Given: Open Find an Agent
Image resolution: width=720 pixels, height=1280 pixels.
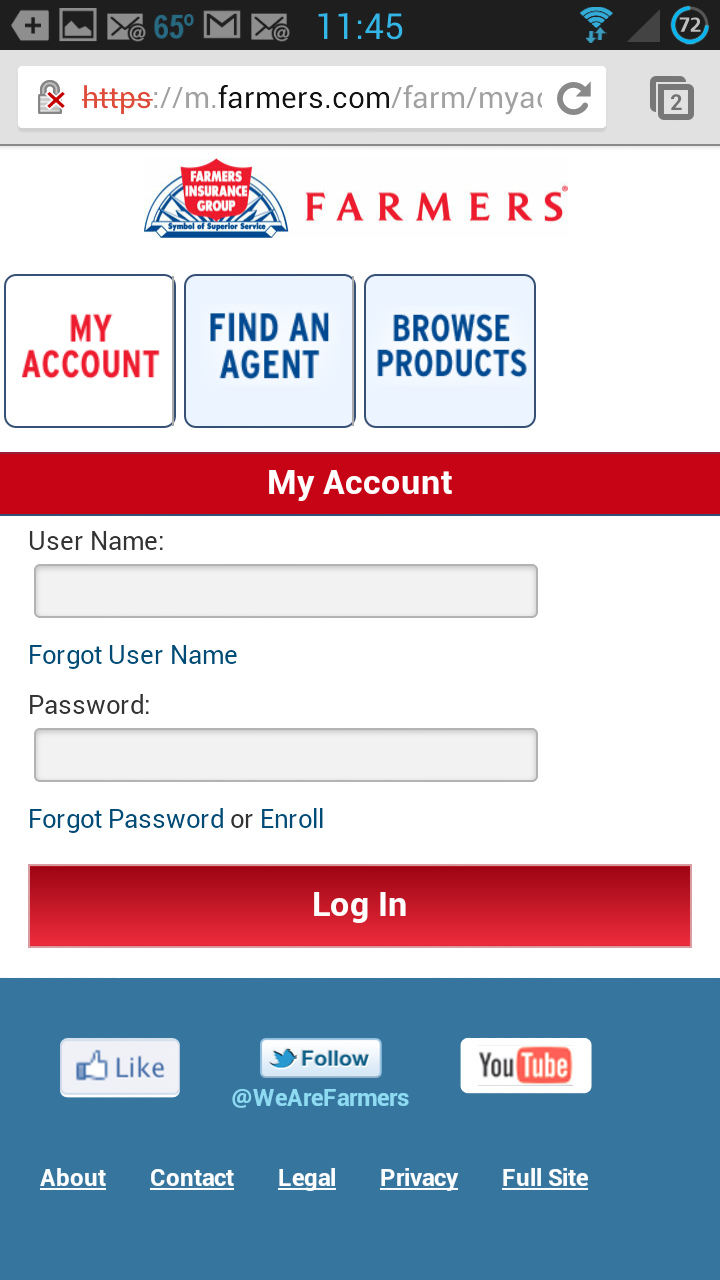Looking at the screenshot, I should [x=270, y=351].
